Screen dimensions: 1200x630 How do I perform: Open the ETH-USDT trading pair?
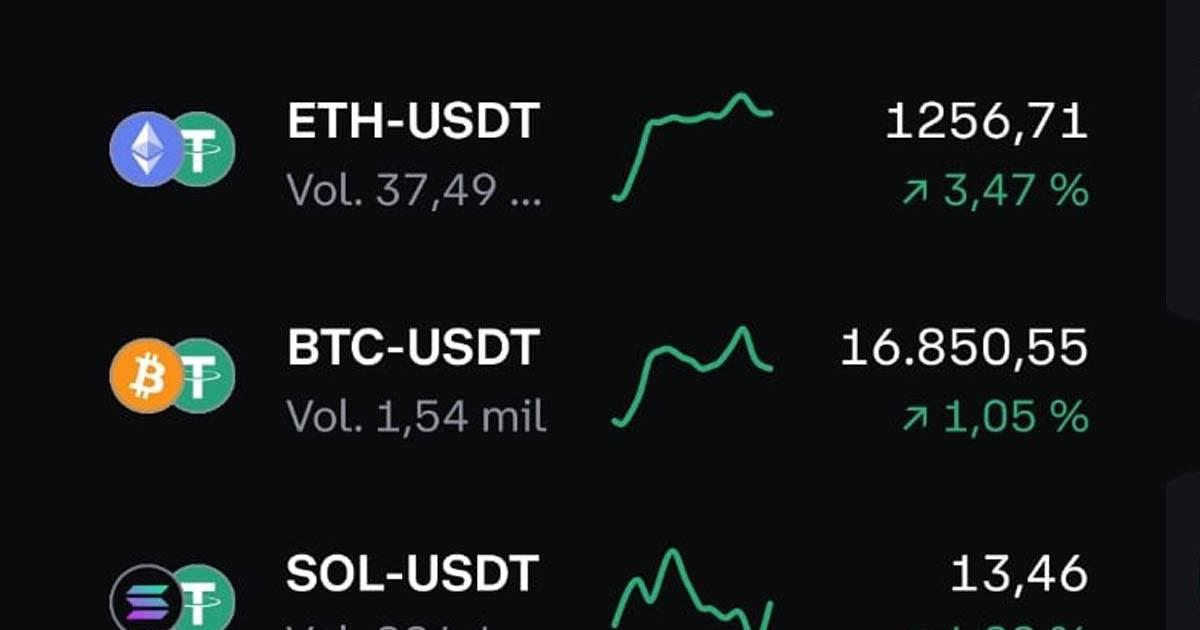[x=413, y=123]
